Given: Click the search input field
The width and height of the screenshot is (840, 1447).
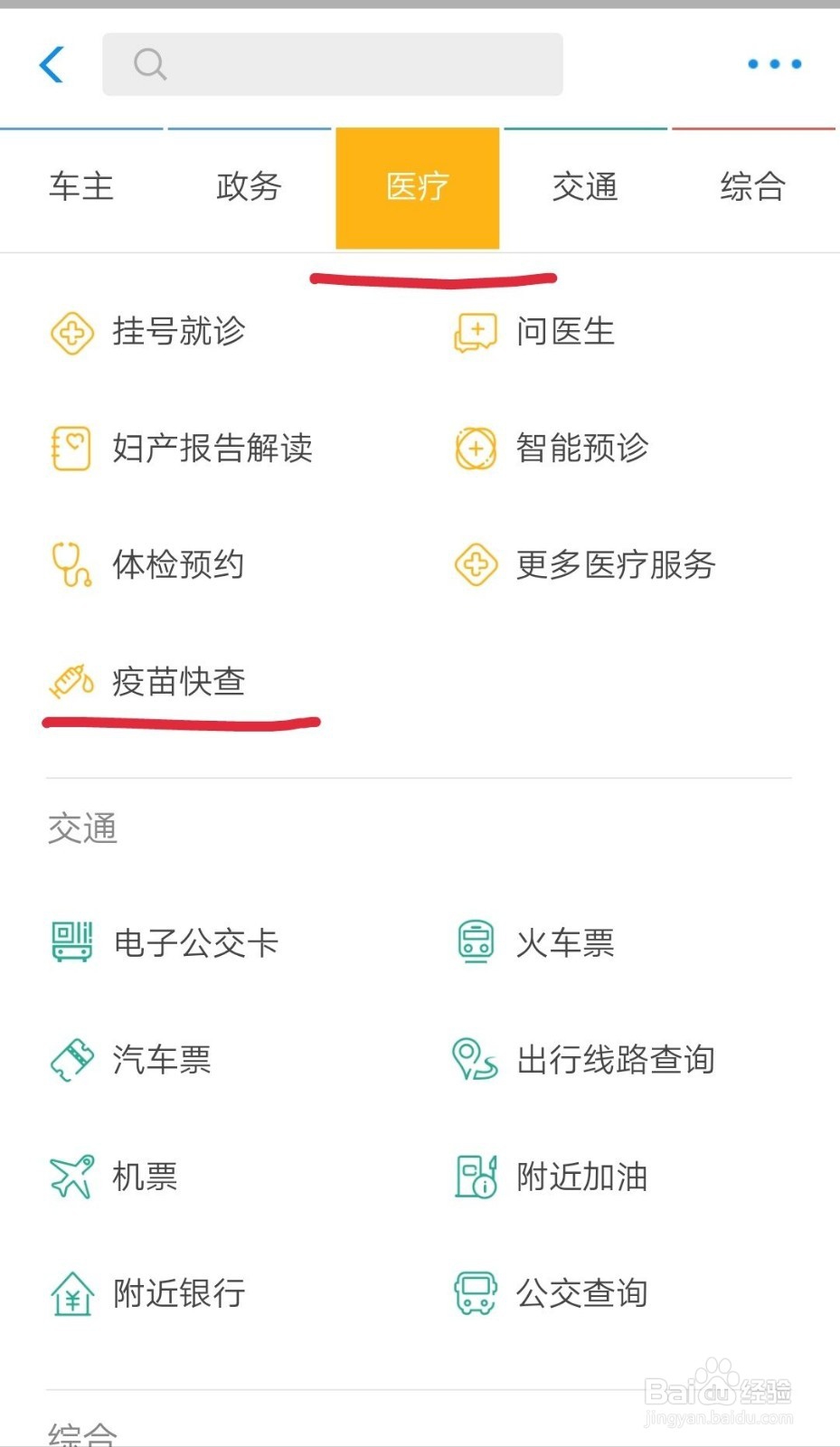Looking at the screenshot, I should [333, 63].
